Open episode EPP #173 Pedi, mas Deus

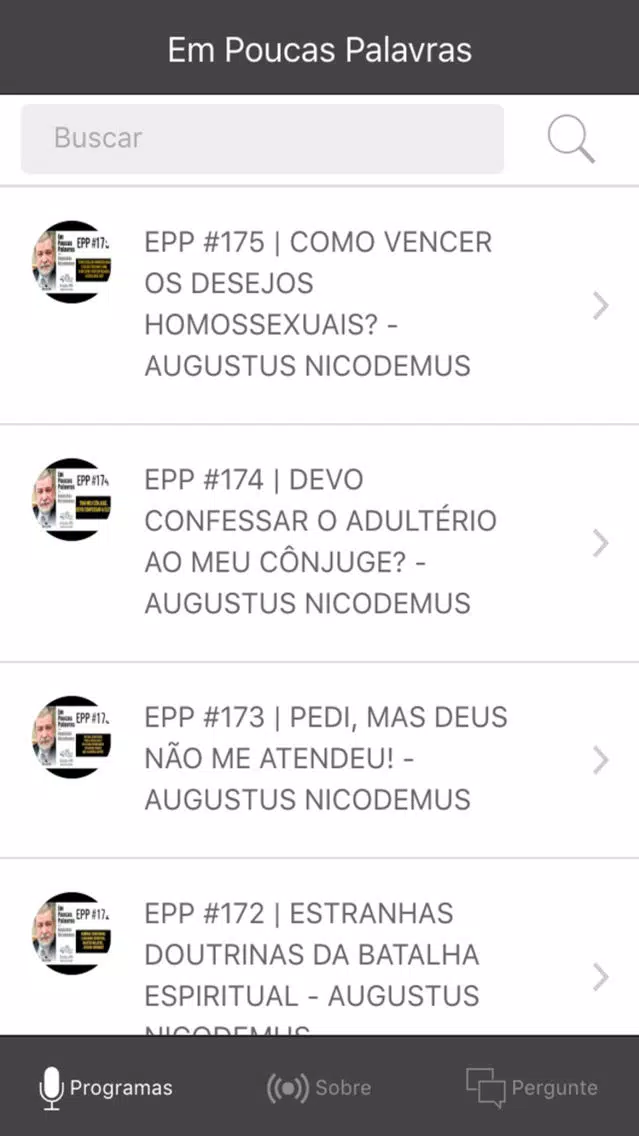point(320,760)
